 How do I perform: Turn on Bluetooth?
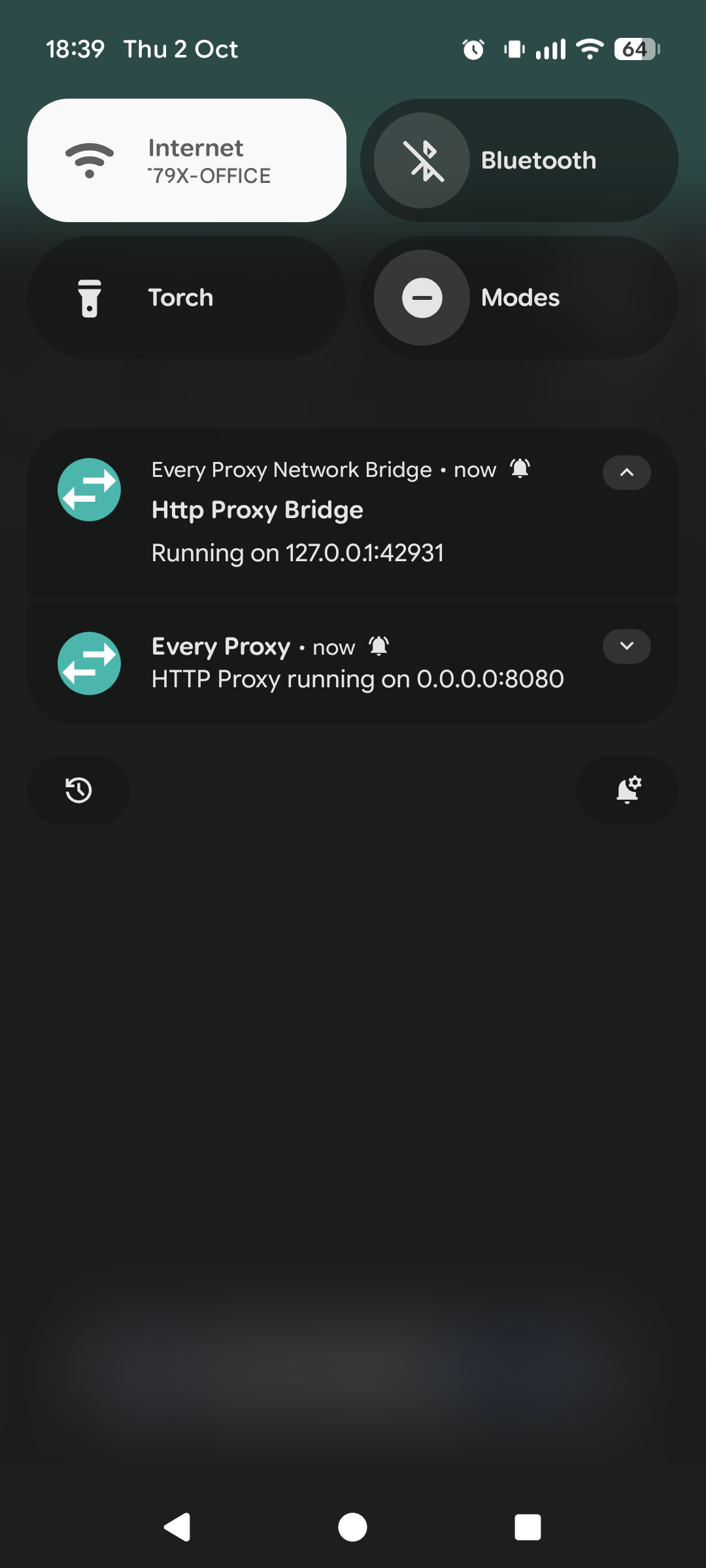pyautogui.click(x=422, y=160)
